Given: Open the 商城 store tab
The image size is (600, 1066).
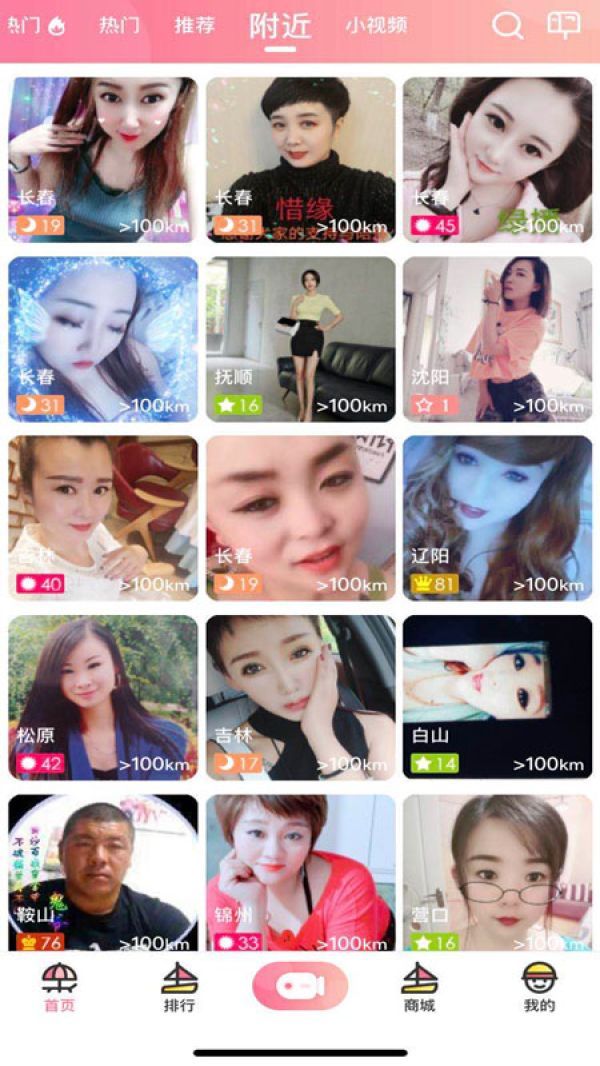Looking at the screenshot, I should pos(419,987).
